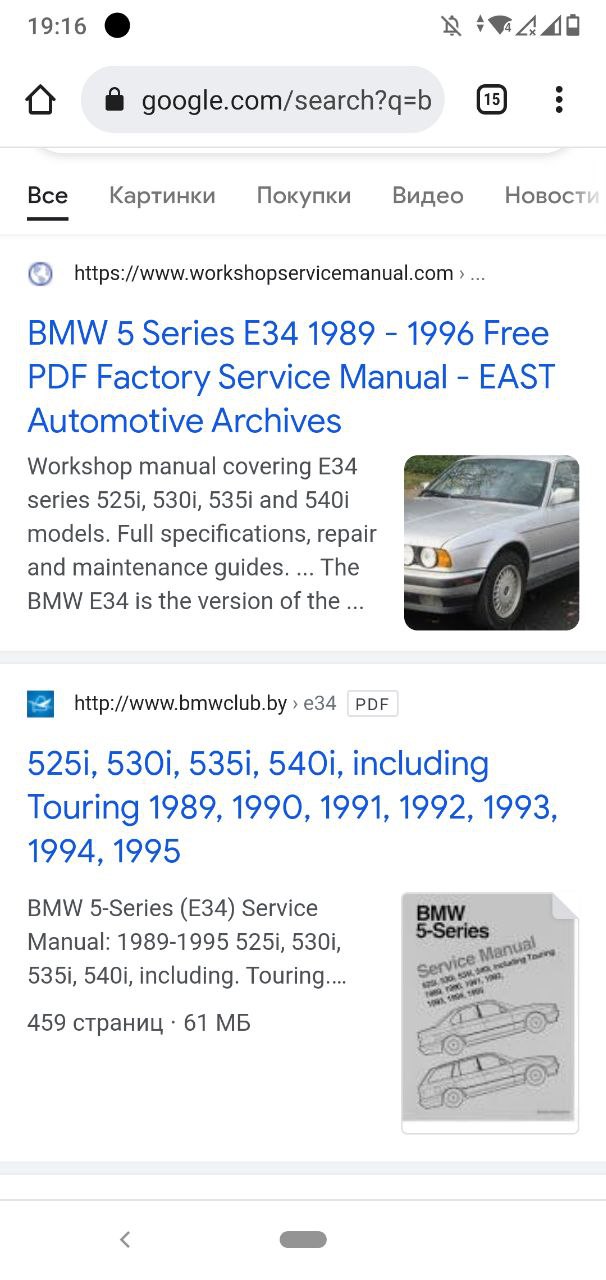Open the BMW 5 Series E34 Factory Service Manual result
The width and height of the screenshot is (606, 1280).
pos(291,377)
